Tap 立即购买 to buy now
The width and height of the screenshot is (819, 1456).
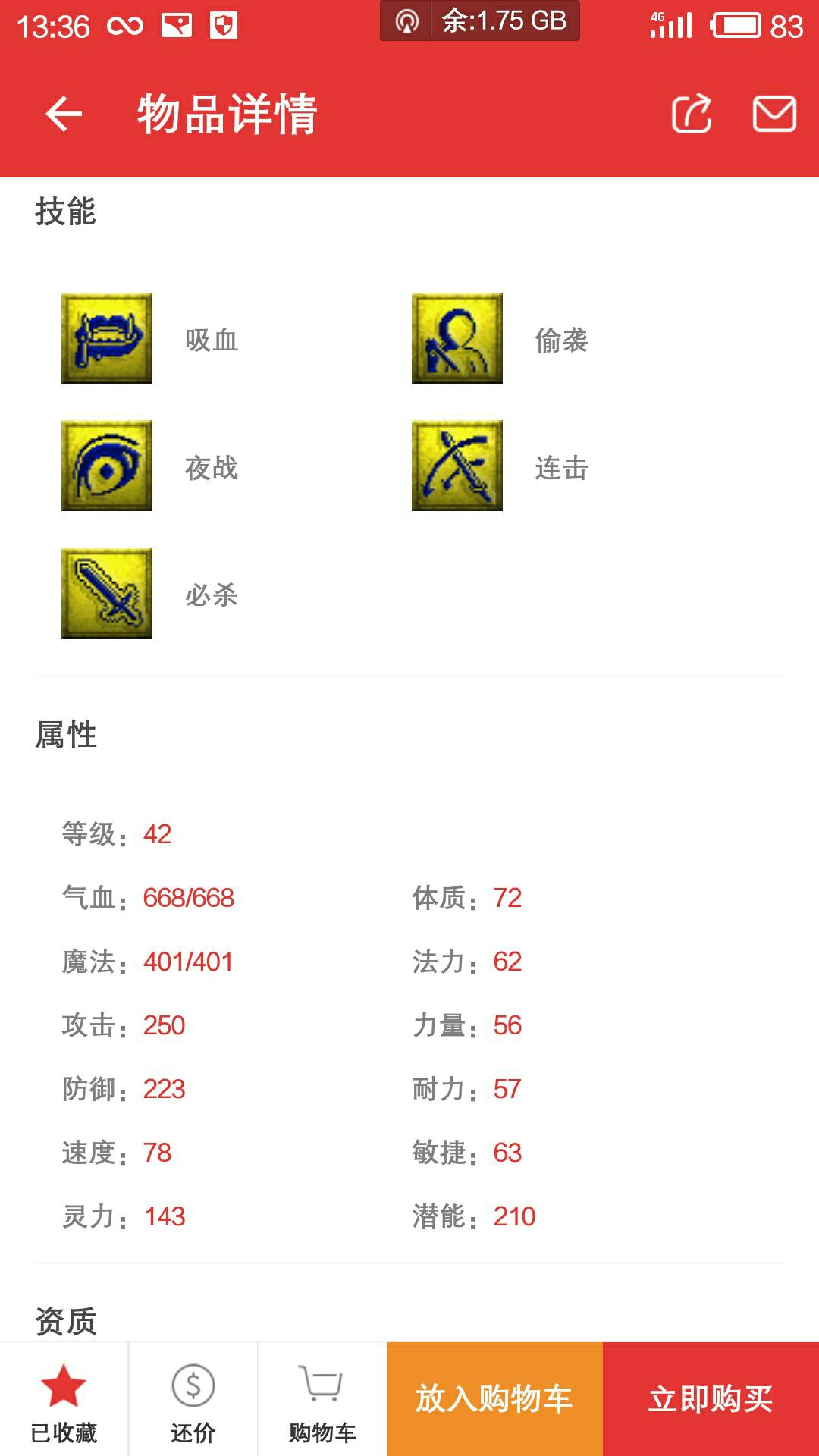711,1399
